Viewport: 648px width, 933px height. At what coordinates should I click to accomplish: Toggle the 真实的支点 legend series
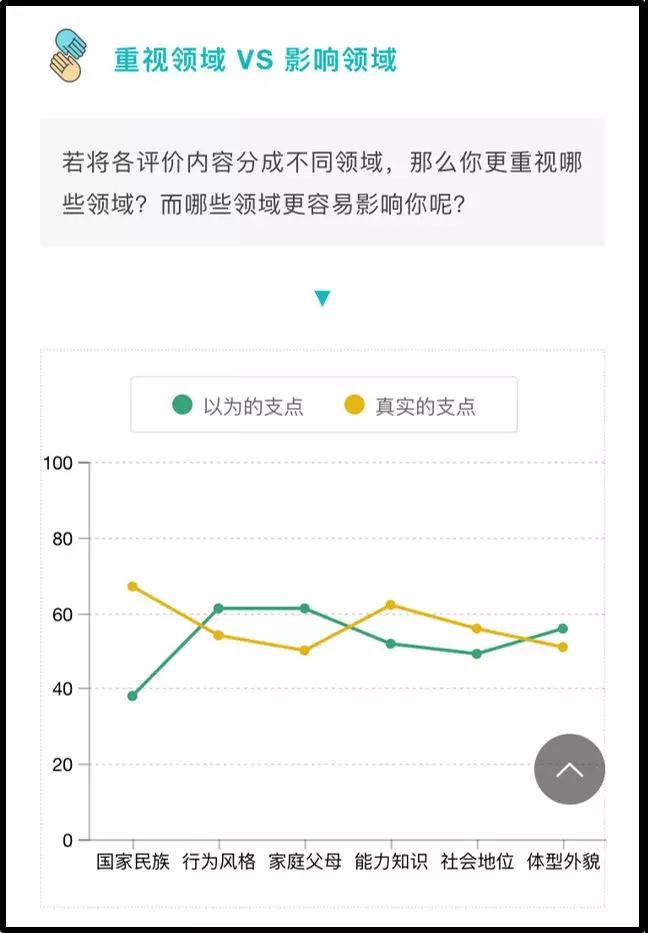tap(410, 406)
